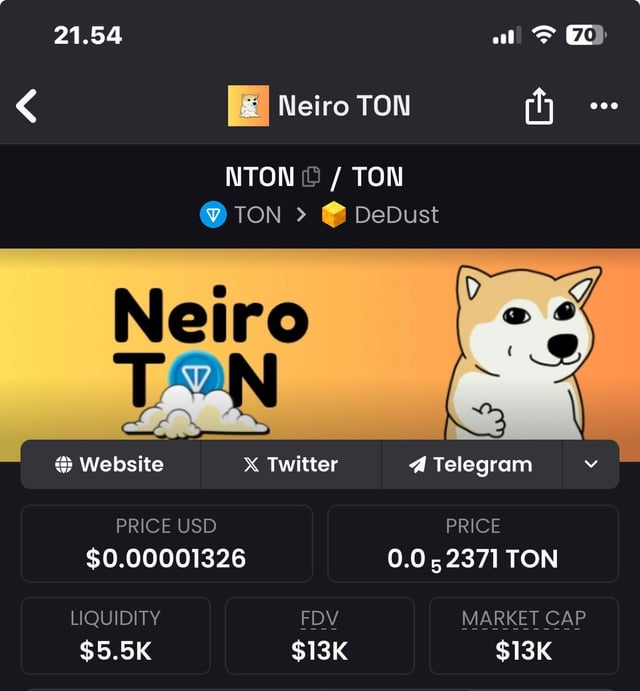Copy the NTON token address
The height and width of the screenshot is (691, 640).
click(x=311, y=177)
